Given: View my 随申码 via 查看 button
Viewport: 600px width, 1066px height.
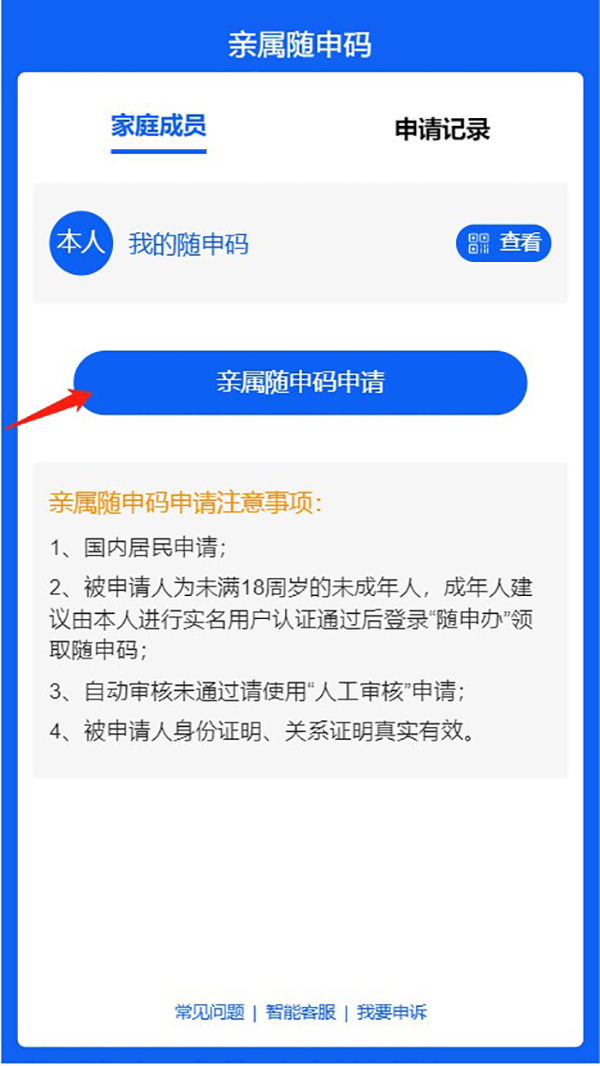Looking at the screenshot, I should [504, 243].
